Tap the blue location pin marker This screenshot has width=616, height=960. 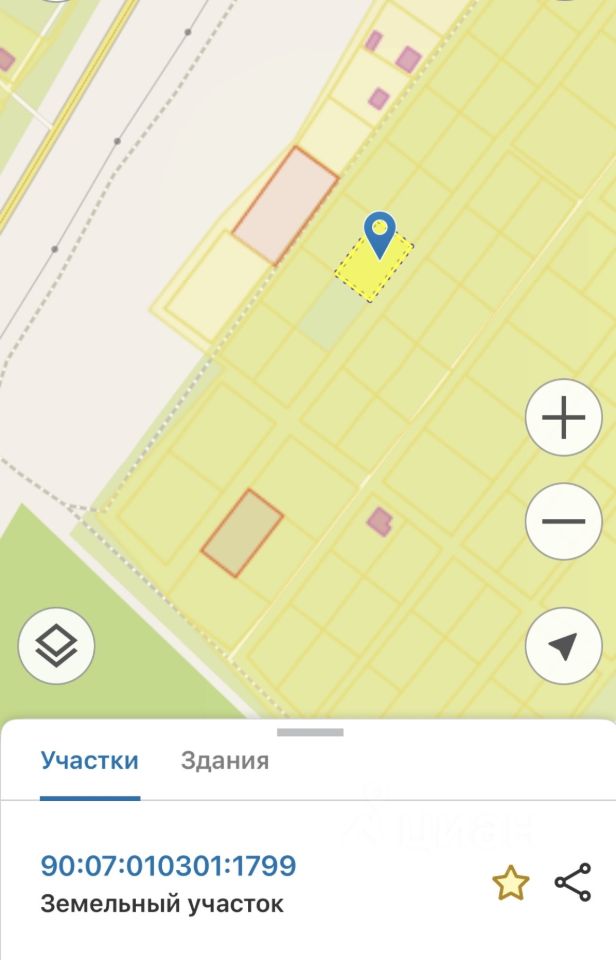(x=379, y=235)
